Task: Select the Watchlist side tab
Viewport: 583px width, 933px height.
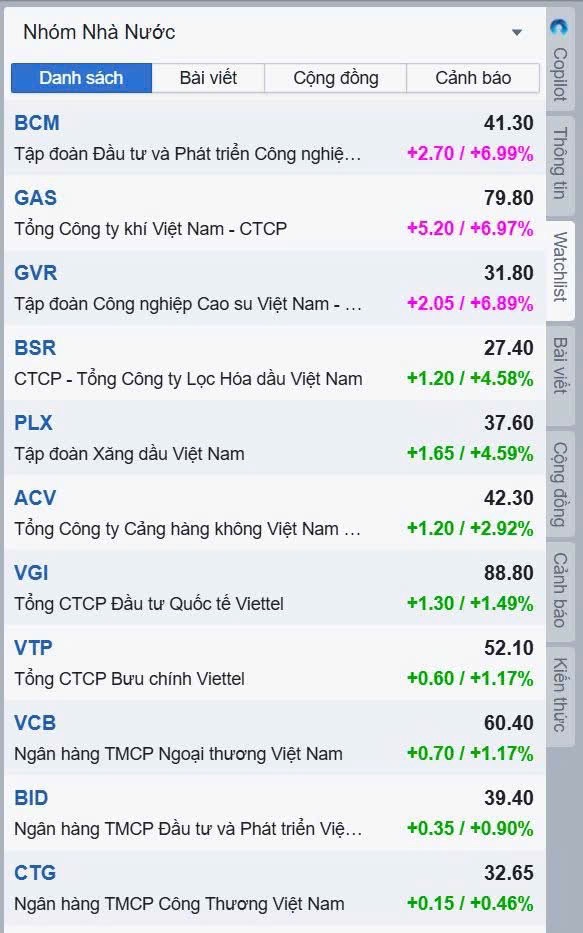Action: point(560,268)
